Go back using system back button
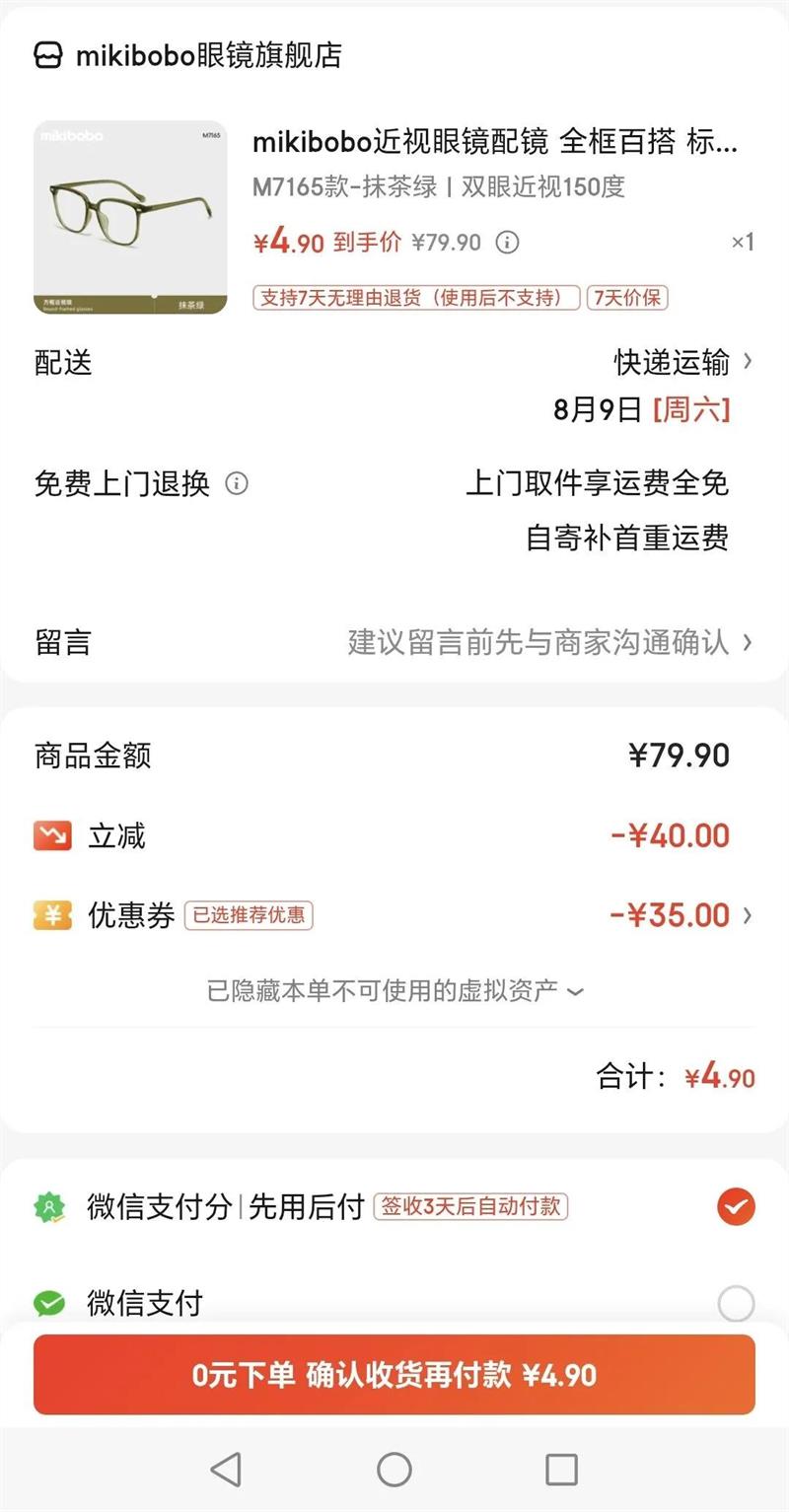Image resolution: width=789 pixels, height=1512 pixels. (226, 1470)
